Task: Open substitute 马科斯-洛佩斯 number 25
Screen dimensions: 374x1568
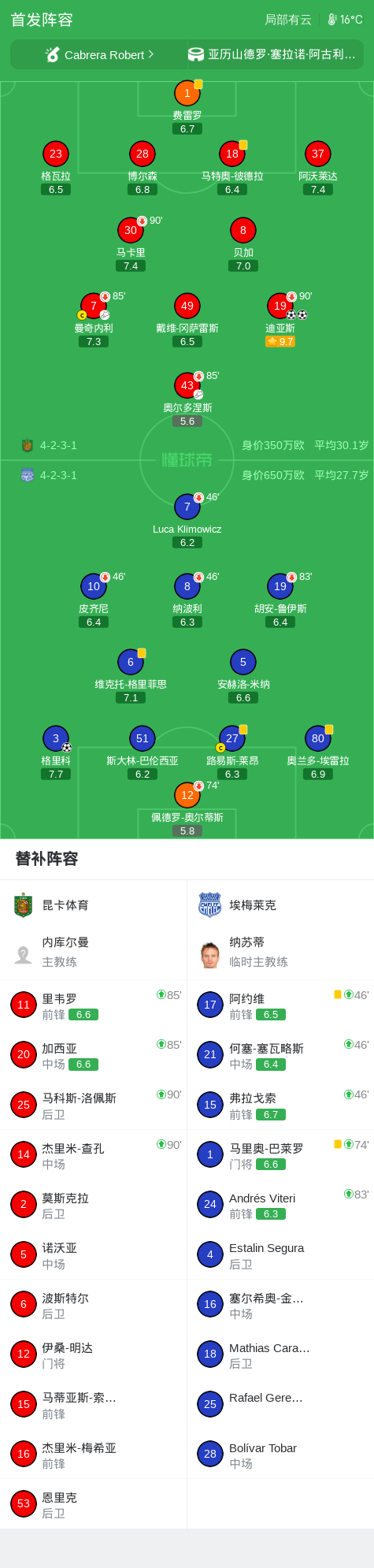Action: pos(94,1105)
